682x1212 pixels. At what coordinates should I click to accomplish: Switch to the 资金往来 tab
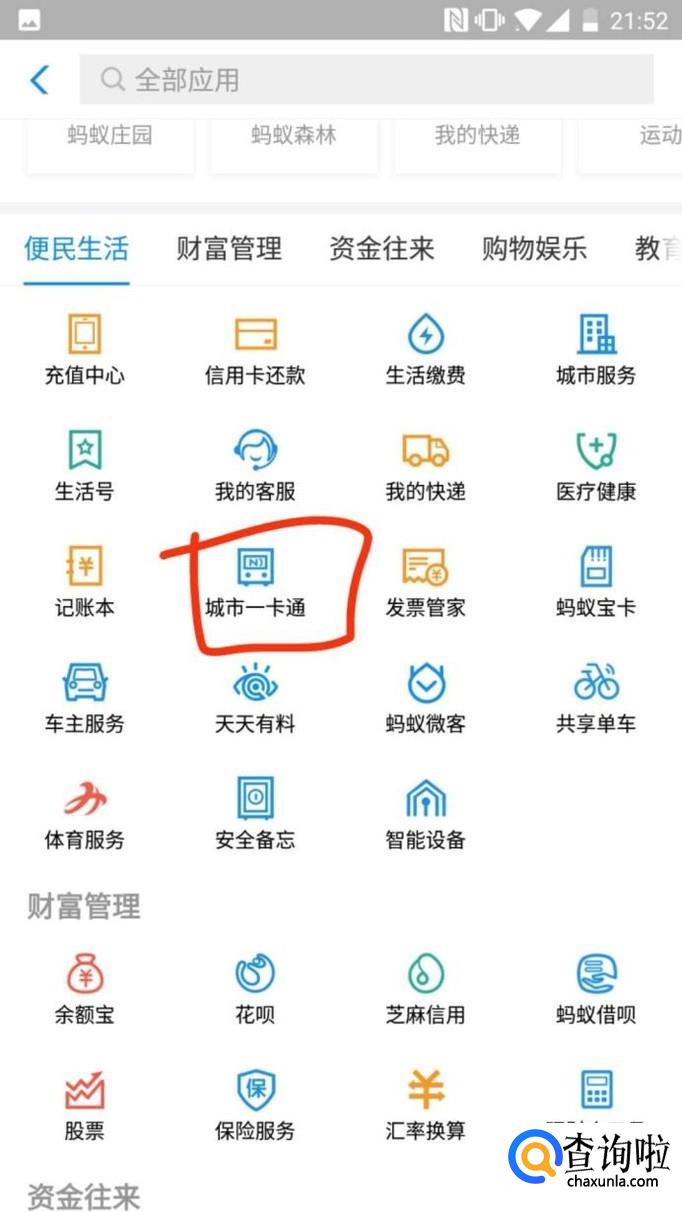tap(382, 248)
